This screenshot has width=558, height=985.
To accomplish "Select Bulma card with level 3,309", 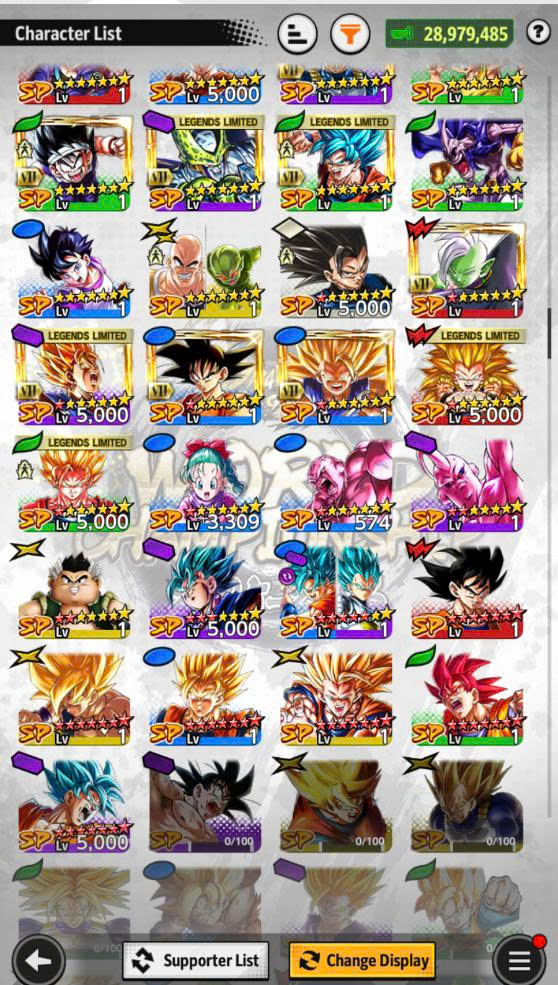I will 205,484.
